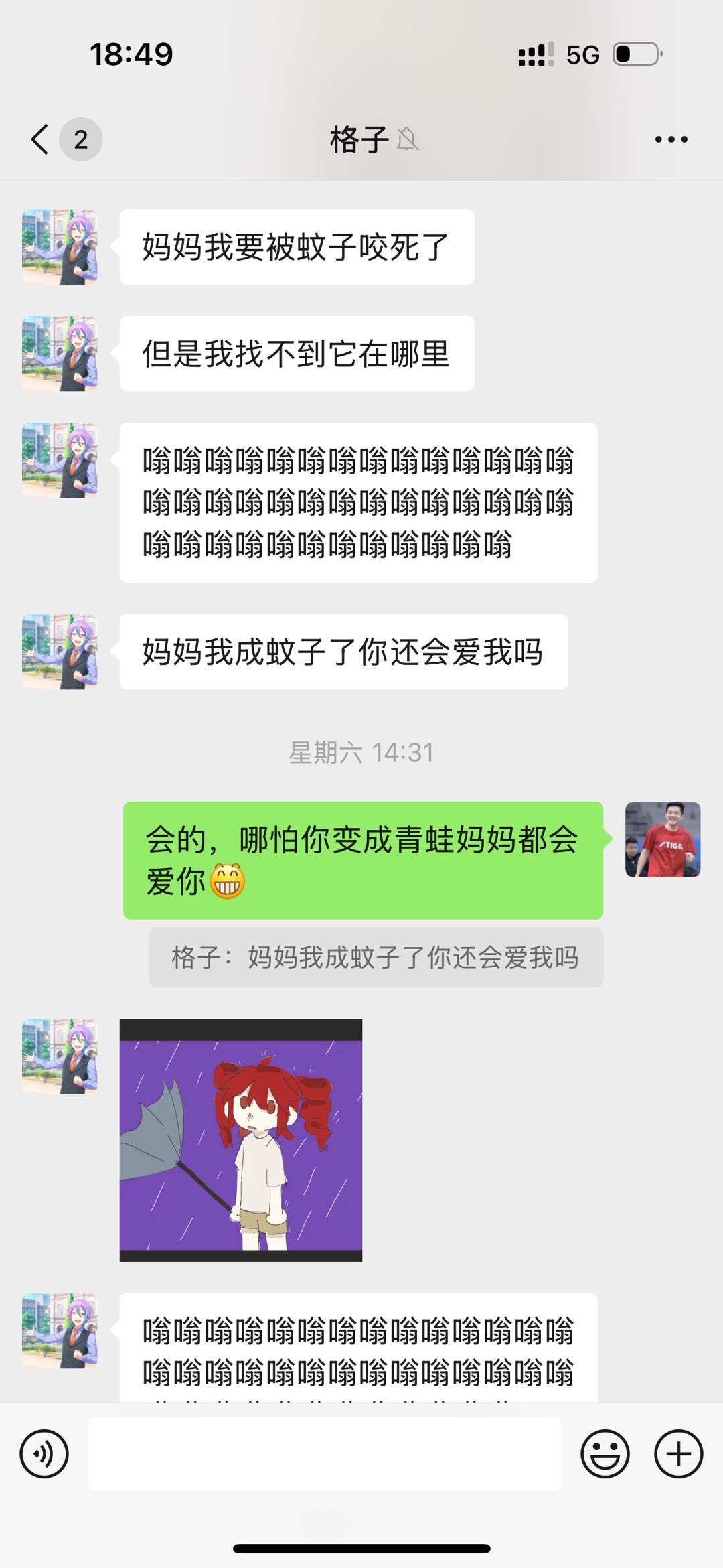Screen dimensions: 723x1568
Task: Go back to the chat list
Action: [40, 139]
